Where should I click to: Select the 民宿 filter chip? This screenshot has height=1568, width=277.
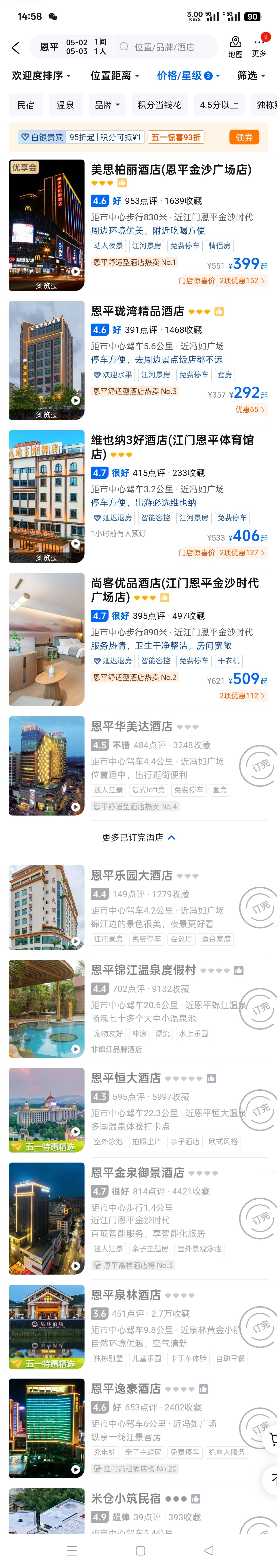pos(25,105)
